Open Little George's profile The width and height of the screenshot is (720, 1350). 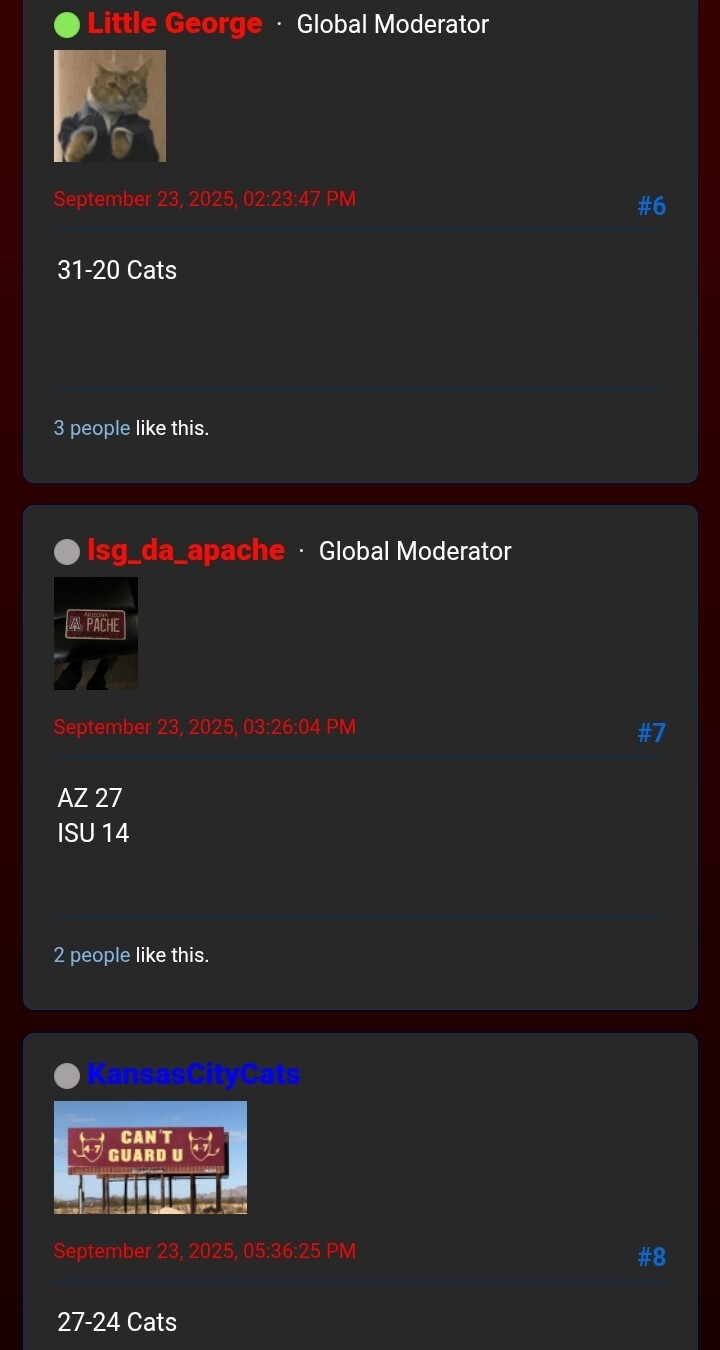(x=174, y=24)
